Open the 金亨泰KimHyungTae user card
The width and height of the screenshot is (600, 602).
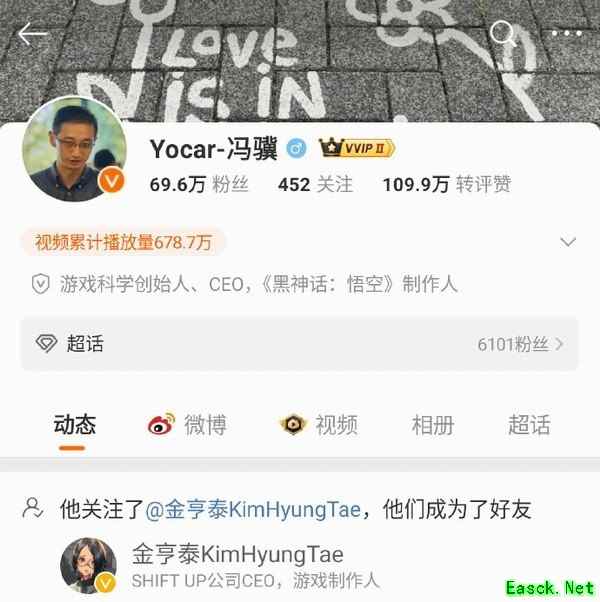click(238, 565)
